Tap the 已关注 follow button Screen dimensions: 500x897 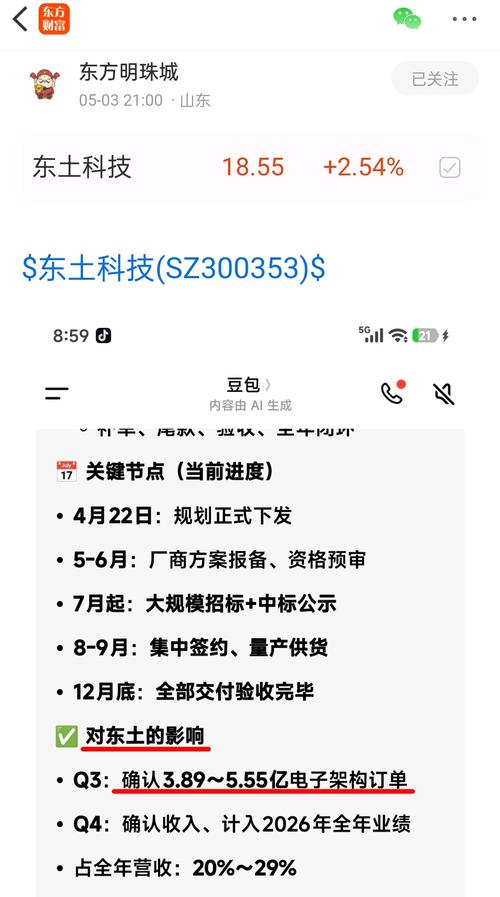(x=435, y=78)
